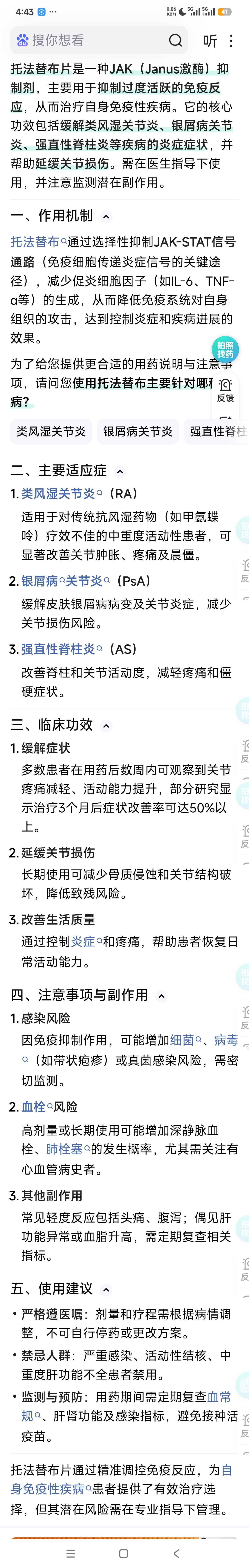Screen dimensions: 249x1568
Task: Open the three-dot overflow menu
Action: coord(231,41)
